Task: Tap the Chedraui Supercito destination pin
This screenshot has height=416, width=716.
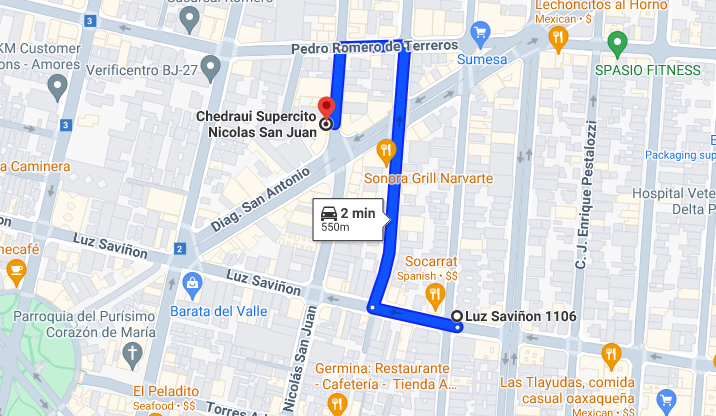Action: 326,107
